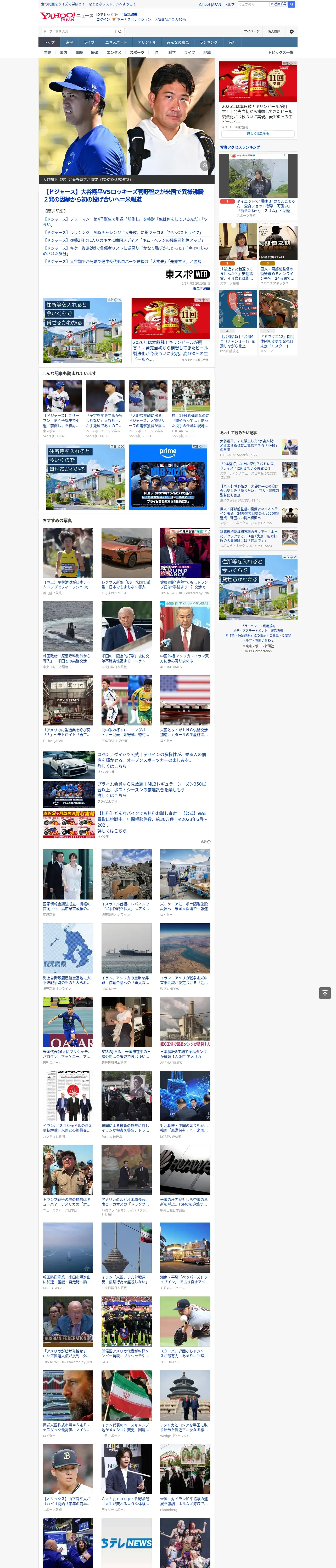Jump back to top of page

(325, 993)
